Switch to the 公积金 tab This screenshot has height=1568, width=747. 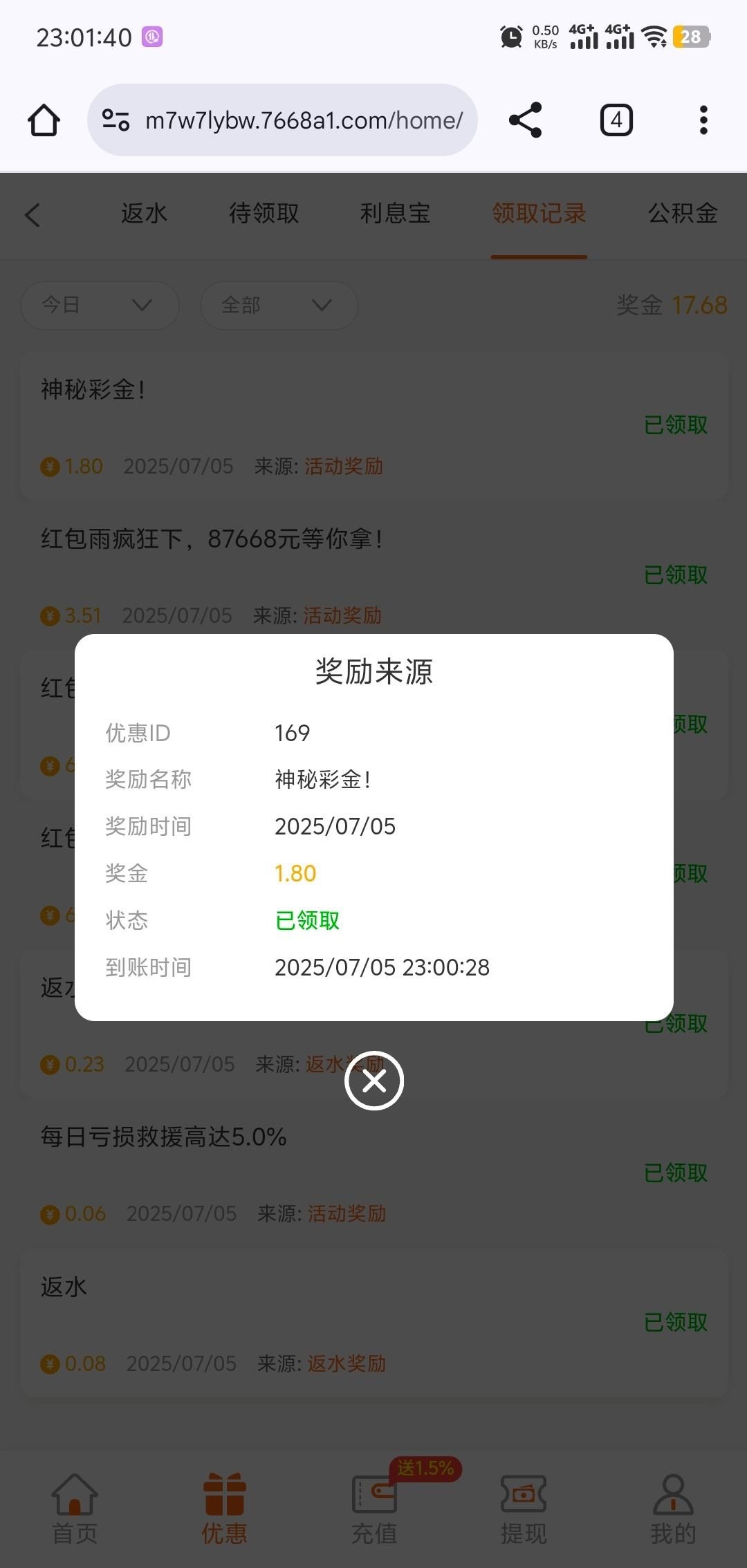click(683, 214)
